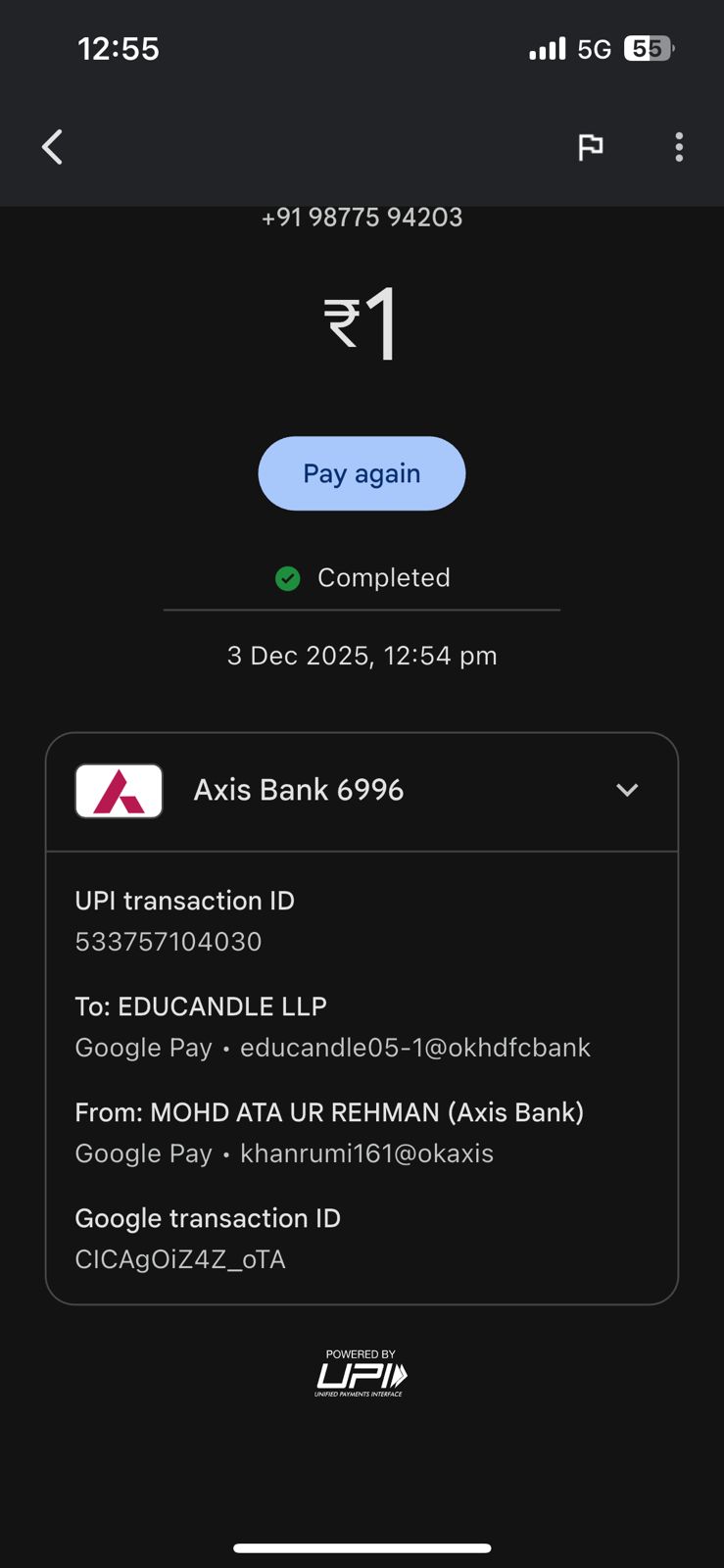Go back using the top-left arrow

[53, 147]
